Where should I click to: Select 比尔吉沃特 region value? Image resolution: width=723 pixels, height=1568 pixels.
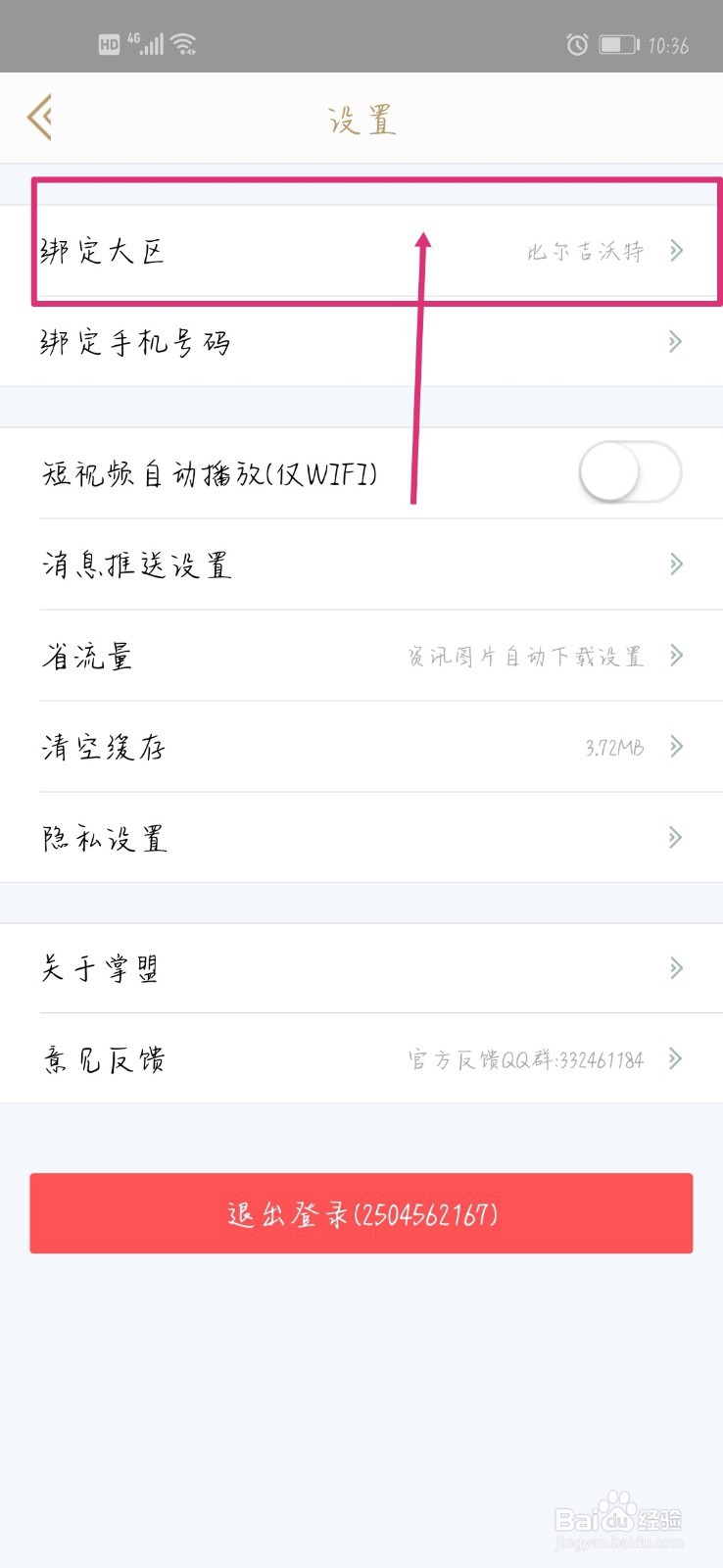tap(586, 252)
